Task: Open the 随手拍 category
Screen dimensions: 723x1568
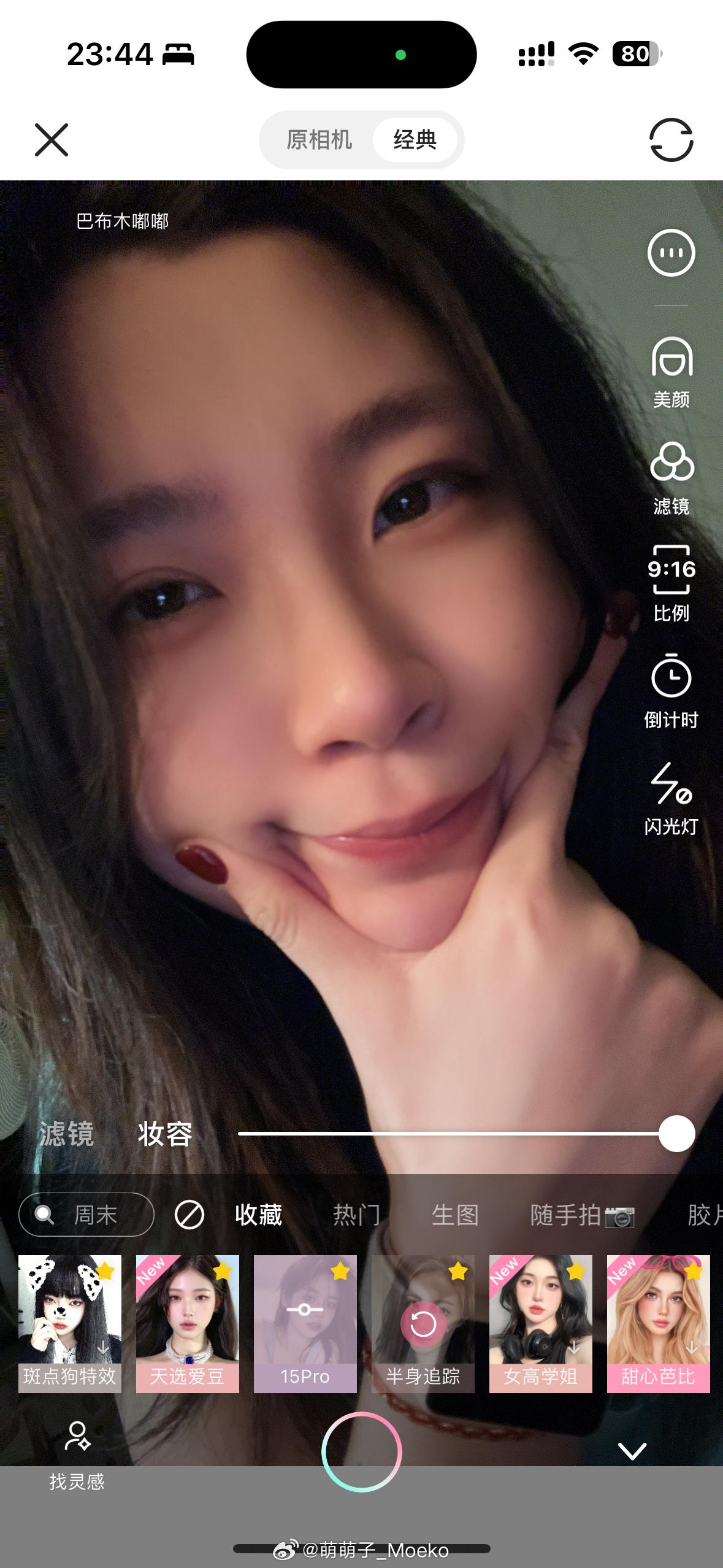Action: tap(581, 1215)
